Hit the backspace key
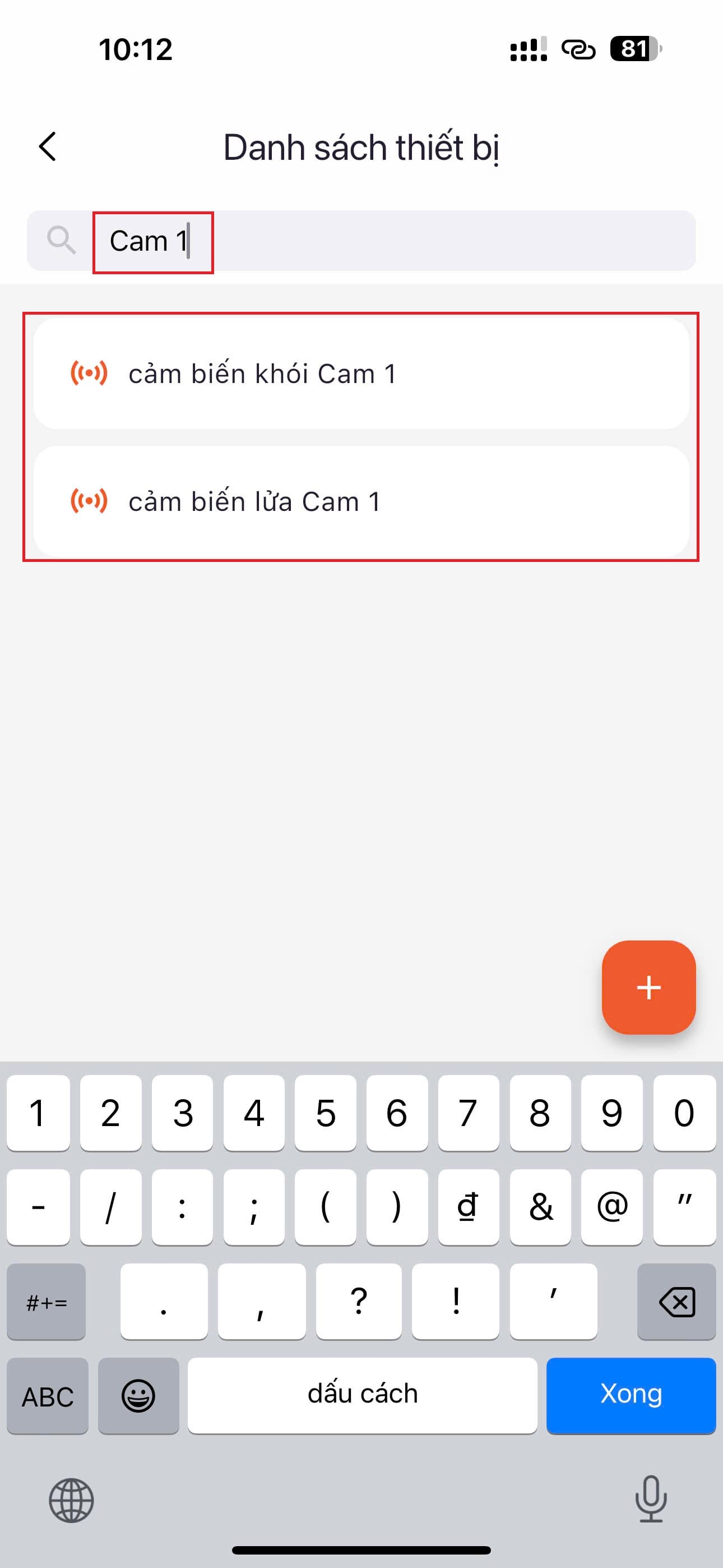Image resolution: width=723 pixels, height=1568 pixels. [x=676, y=1302]
